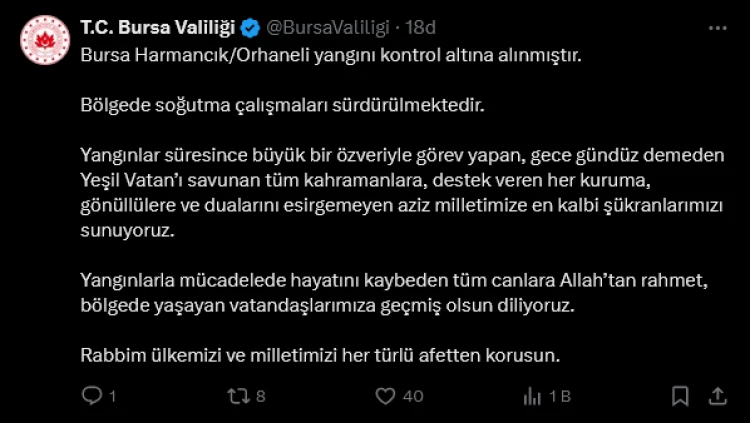750x423 pixels.
Task: Bookmark this post
Action: pos(680,396)
